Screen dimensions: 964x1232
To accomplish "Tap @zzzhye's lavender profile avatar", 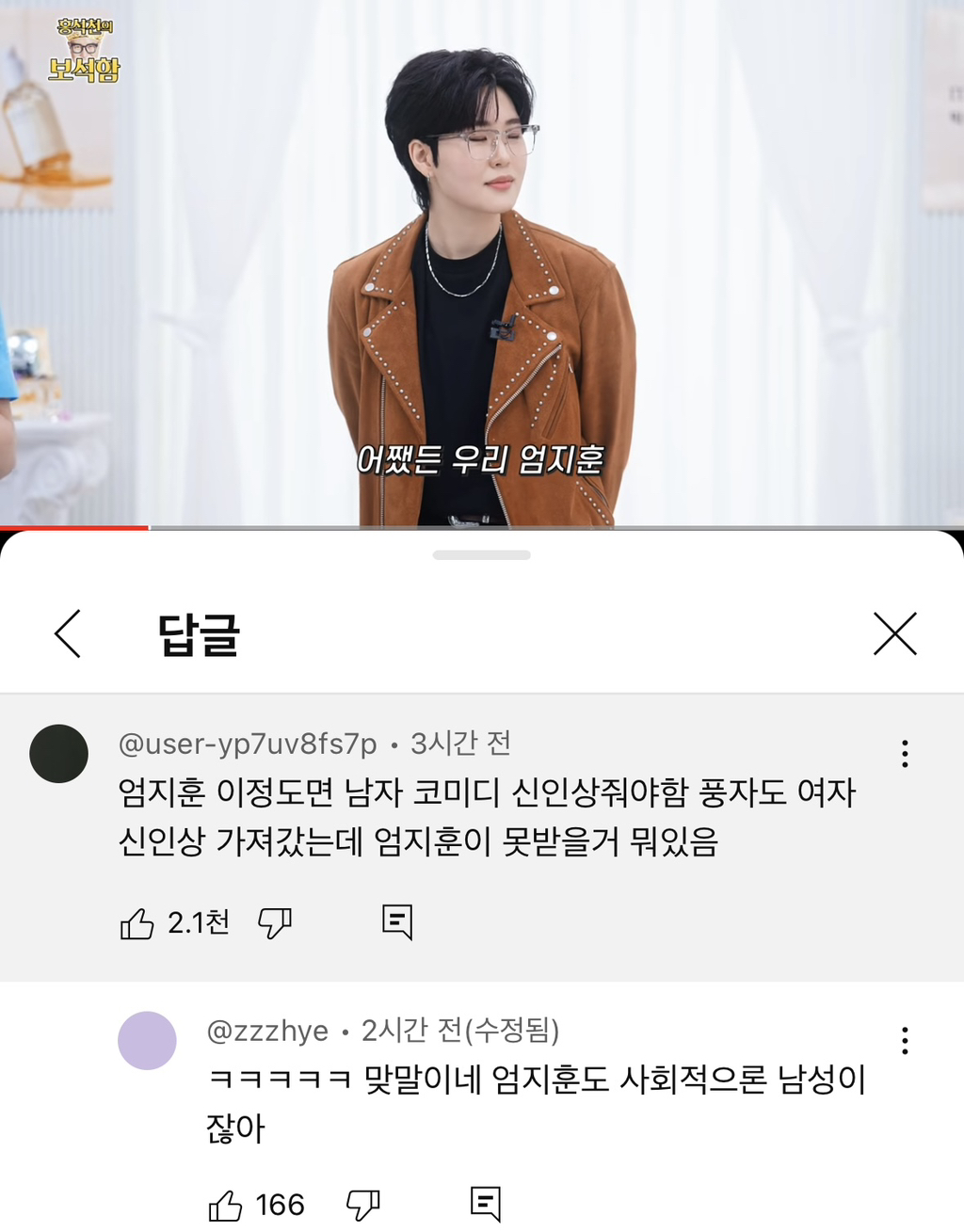I will [x=148, y=1039].
